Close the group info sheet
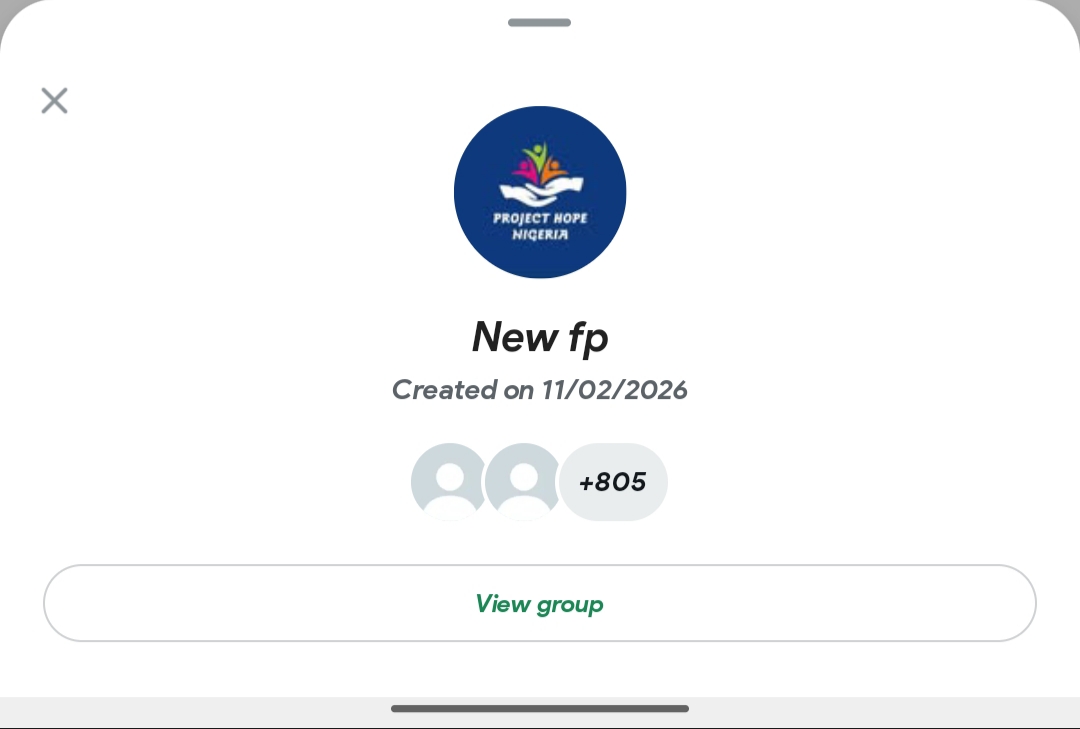This screenshot has width=1080, height=729. tap(54, 100)
